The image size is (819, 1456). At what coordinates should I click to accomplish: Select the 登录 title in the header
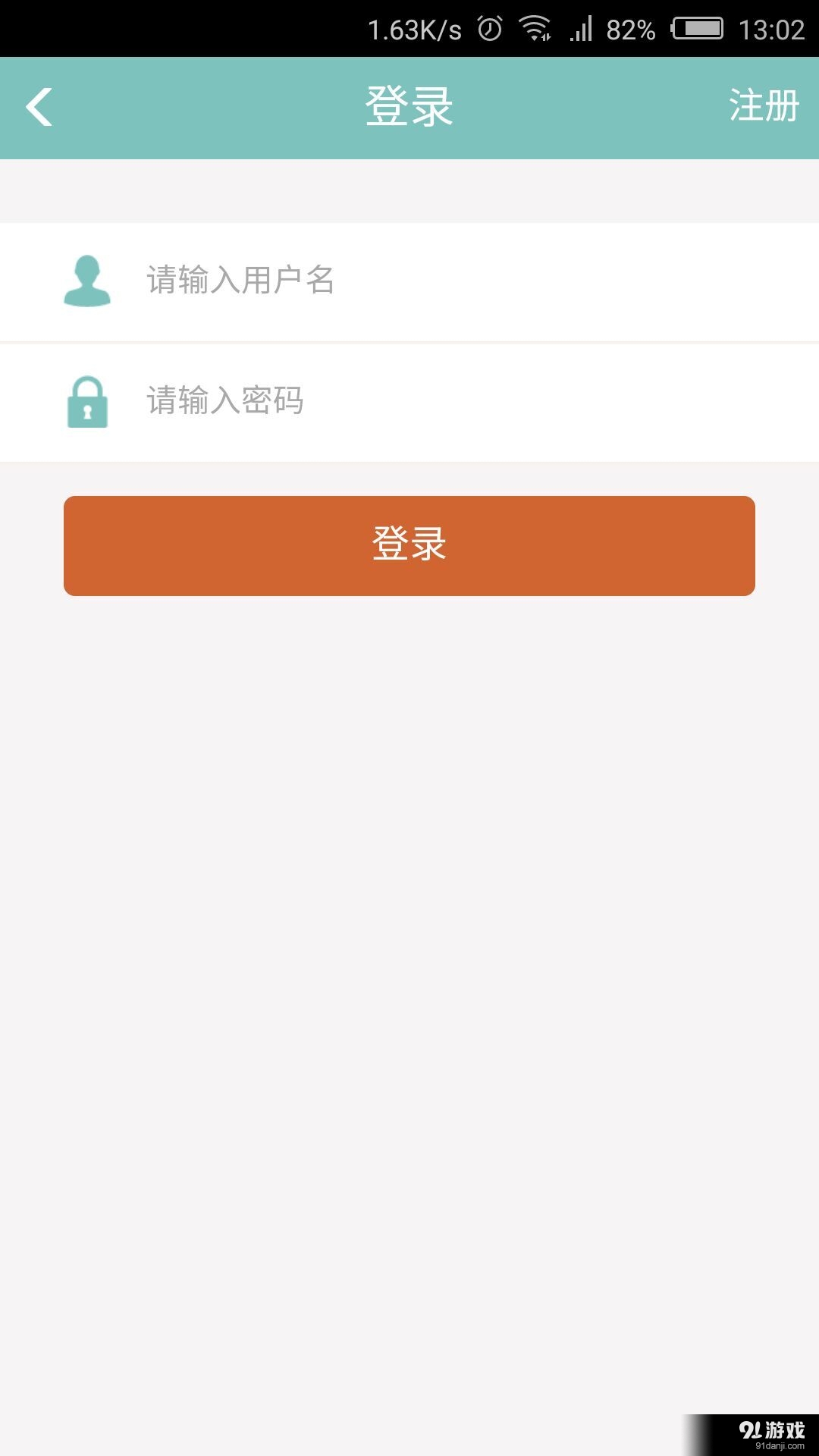pyautogui.click(x=409, y=106)
